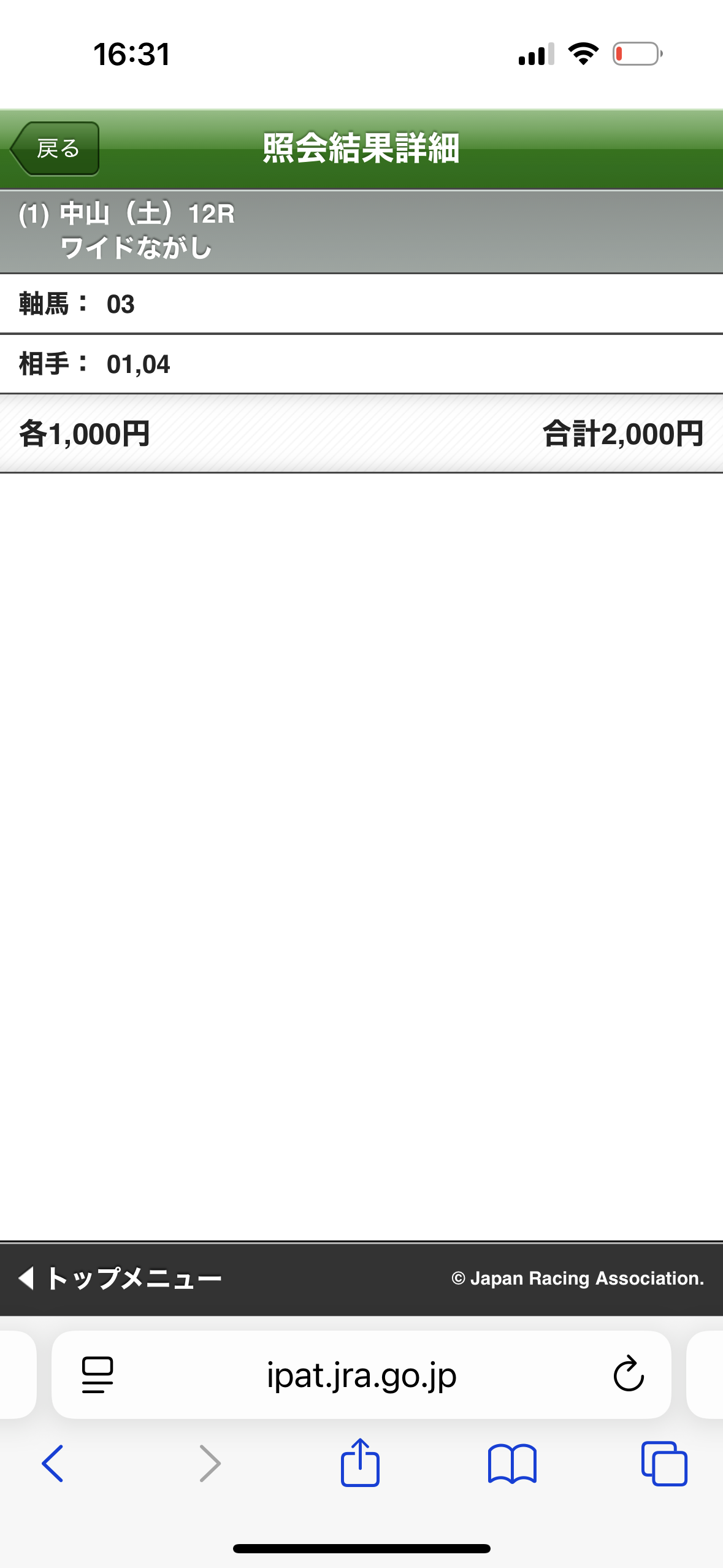The height and width of the screenshot is (1568, 723).
Task: Tap the 戻る back button
Action: 55,148
